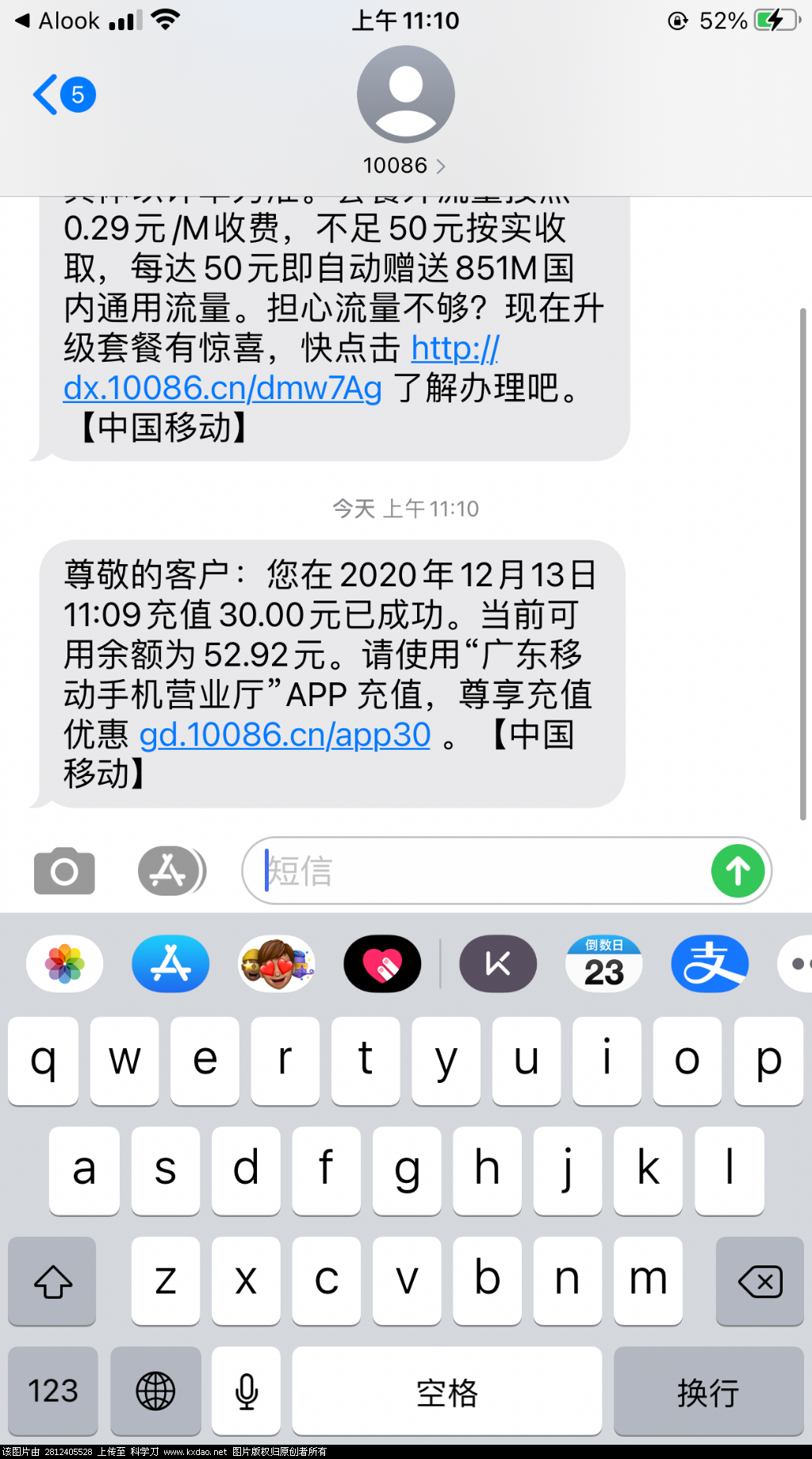Viewport: 812px width, 1459px height.
Task: Open the Photos app in the app strip
Action: (65, 964)
